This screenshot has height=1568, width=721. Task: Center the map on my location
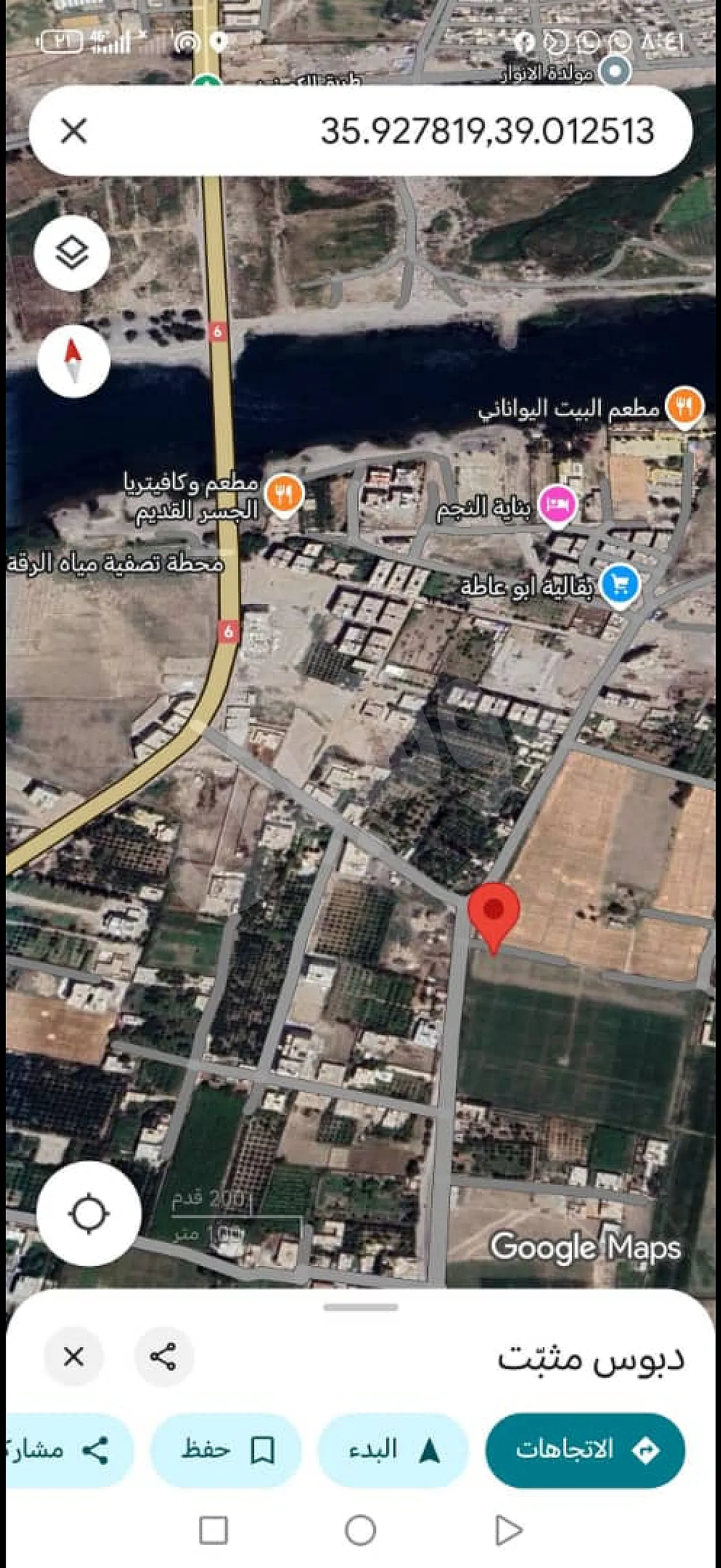click(x=89, y=1215)
